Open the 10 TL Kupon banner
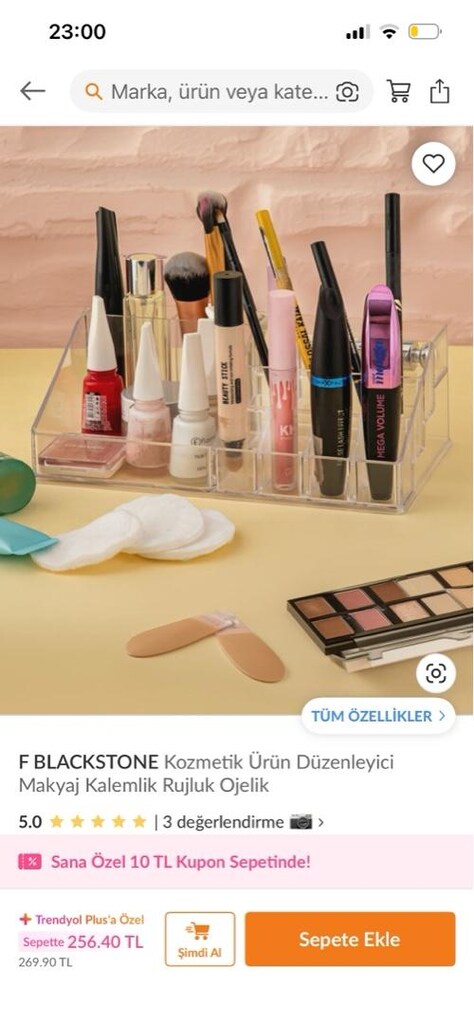474x1024 pixels. coord(237,861)
